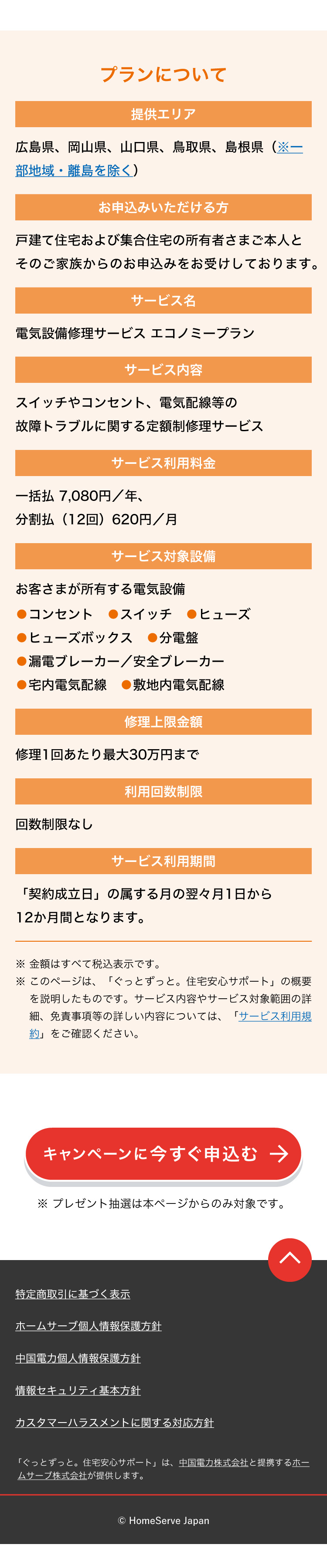
Task: Tap the scroll-to-top arrow button
Action: tap(289, 1259)
